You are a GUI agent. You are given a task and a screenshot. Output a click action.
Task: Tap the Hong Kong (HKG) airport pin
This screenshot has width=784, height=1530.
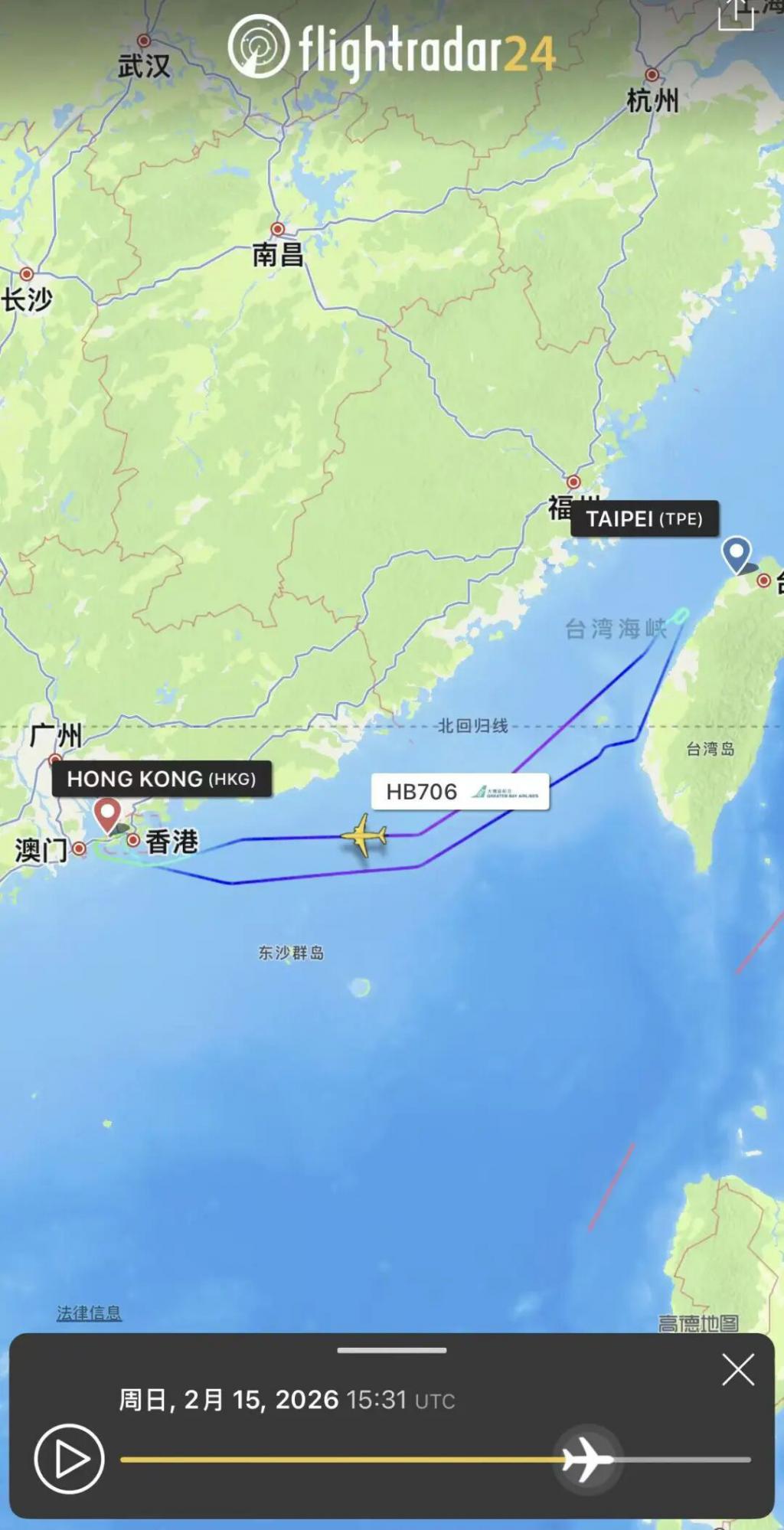coord(107,814)
